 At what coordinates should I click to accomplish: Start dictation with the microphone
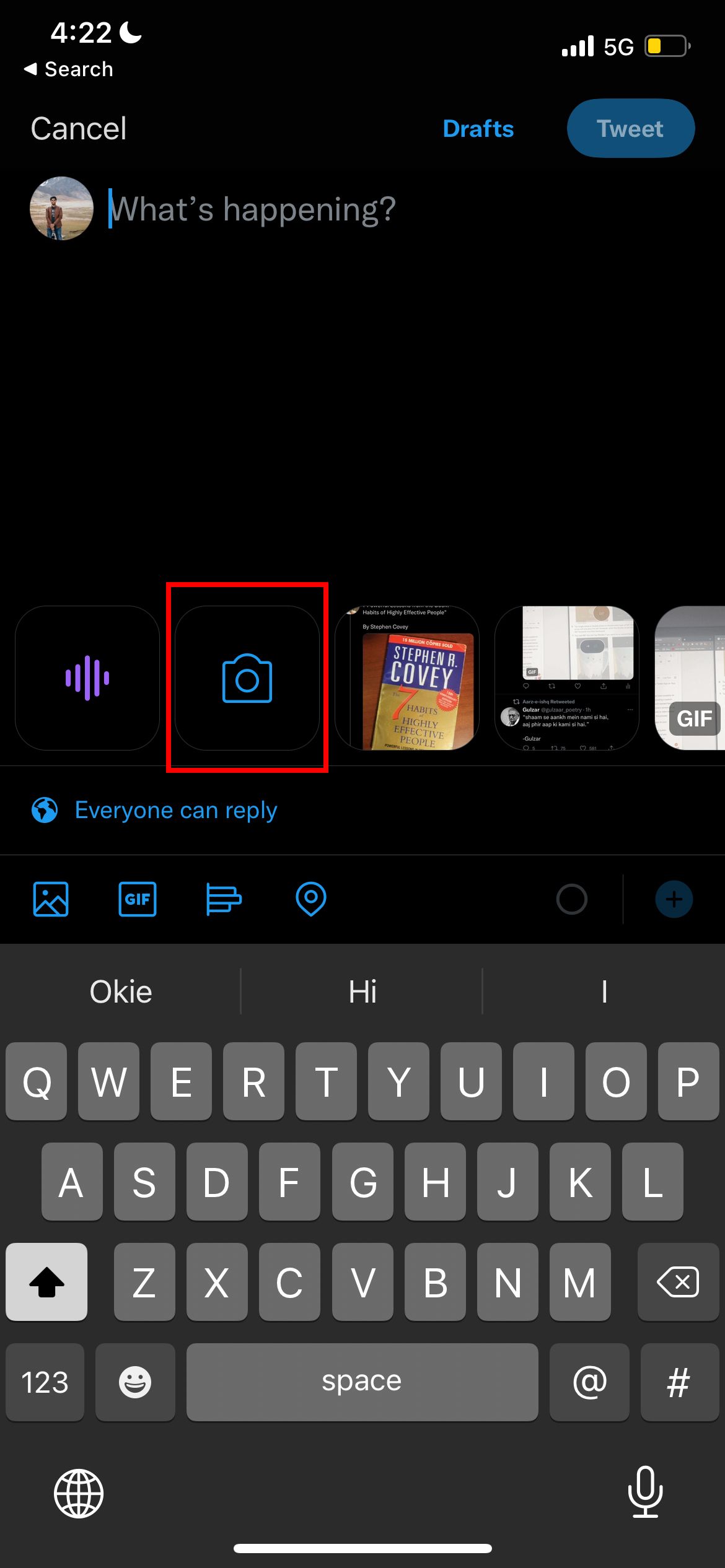click(x=645, y=1492)
